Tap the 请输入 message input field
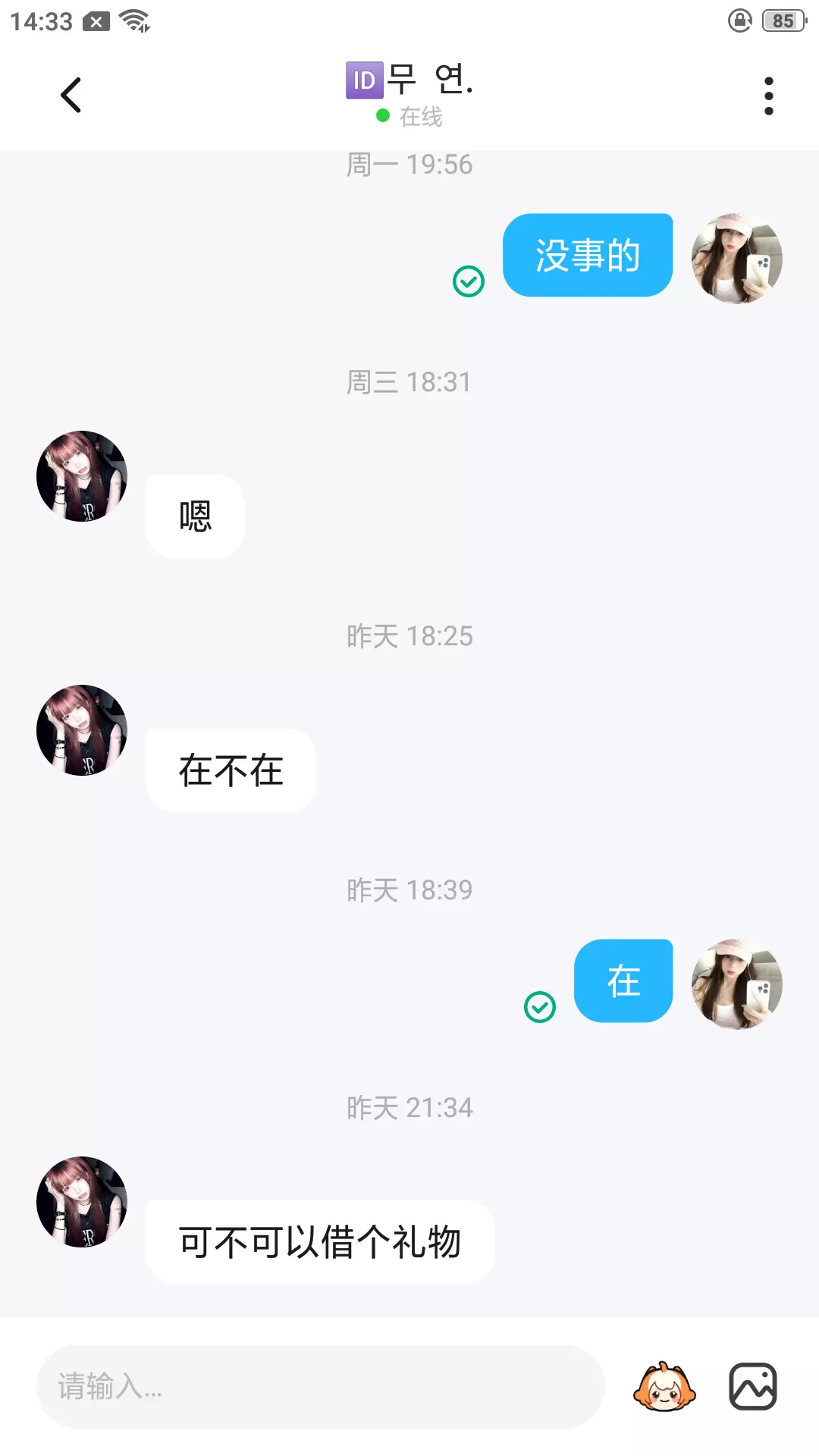Image resolution: width=819 pixels, height=1456 pixels. pyautogui.click(x=320, y=1386)
